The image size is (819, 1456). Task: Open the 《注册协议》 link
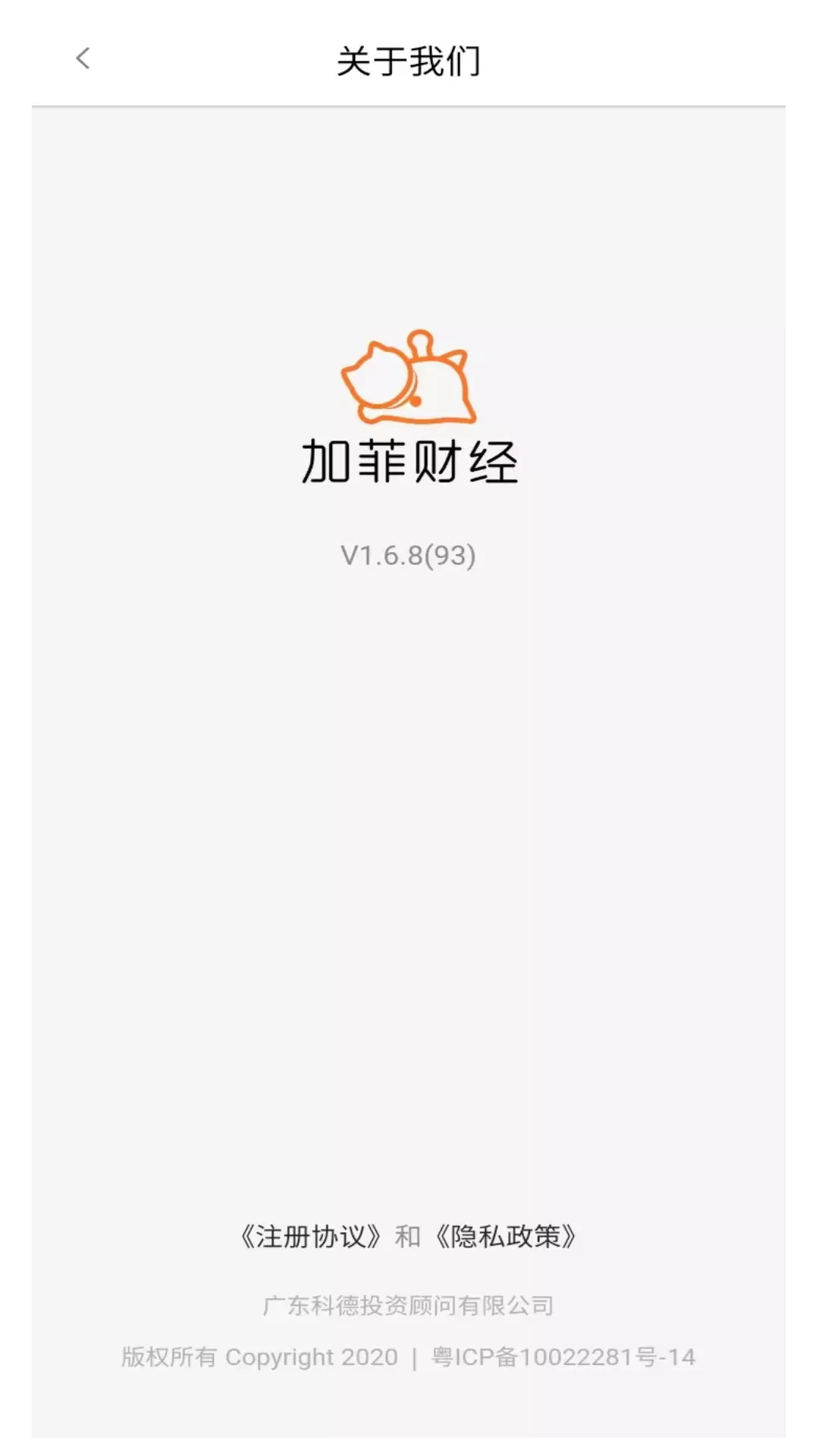click(x=311, y=1237)
